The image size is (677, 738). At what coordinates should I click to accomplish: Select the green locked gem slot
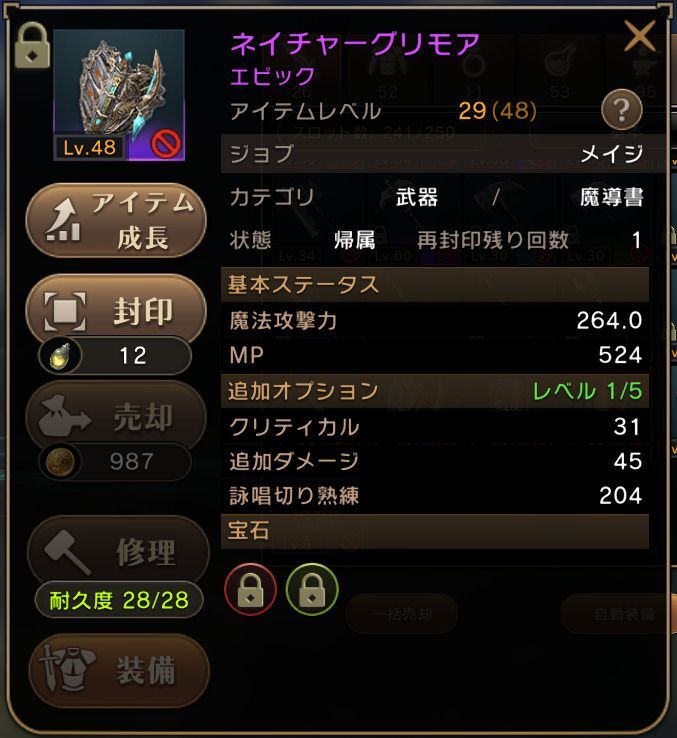click(311, 591)
